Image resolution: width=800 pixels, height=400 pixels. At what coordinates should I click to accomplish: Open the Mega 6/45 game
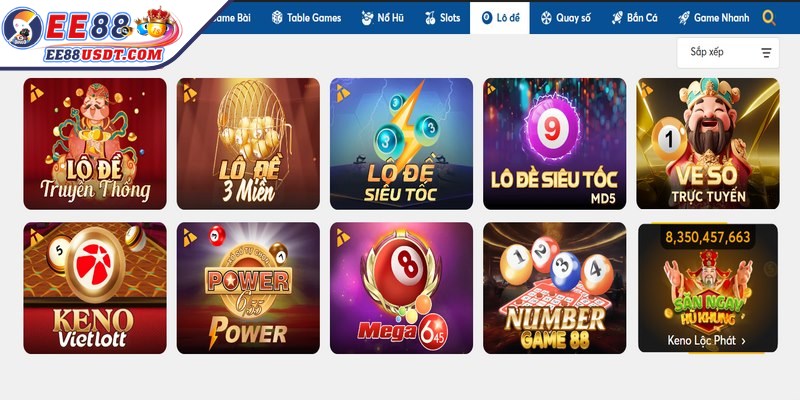tap(401, 288)
